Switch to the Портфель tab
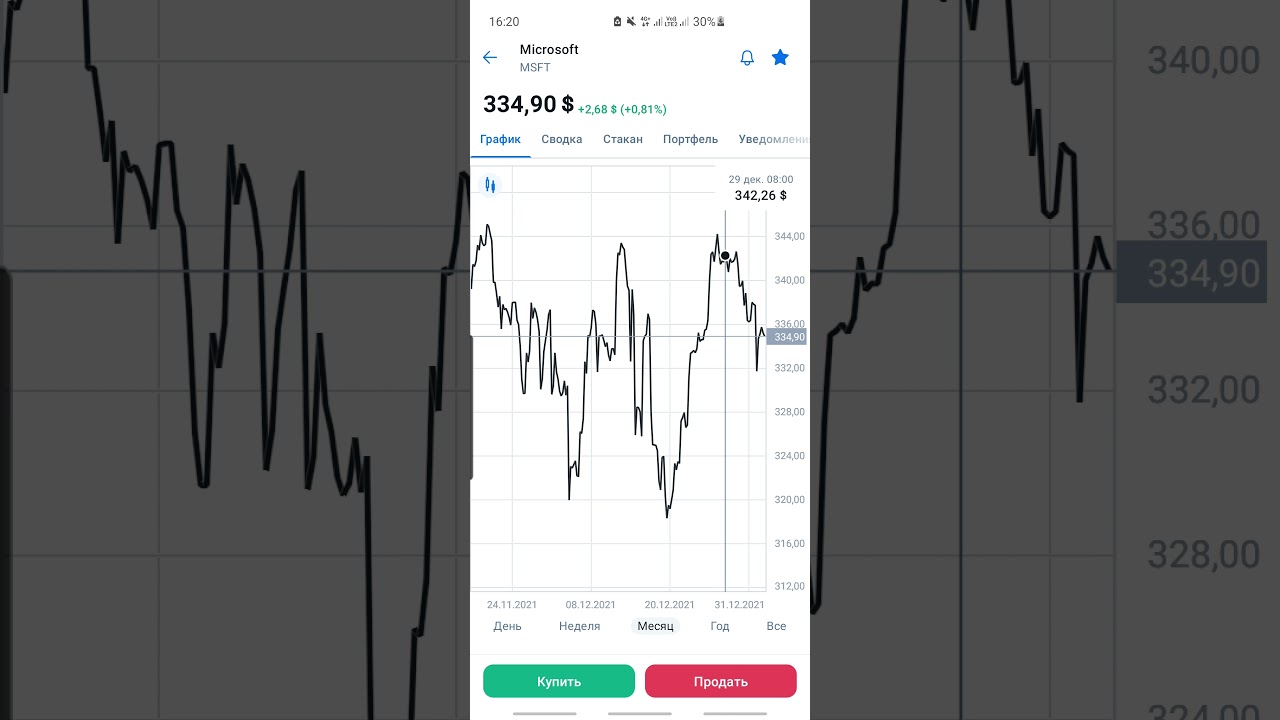Viewport: 1280px width, 720px height. (x=690, y=139)
